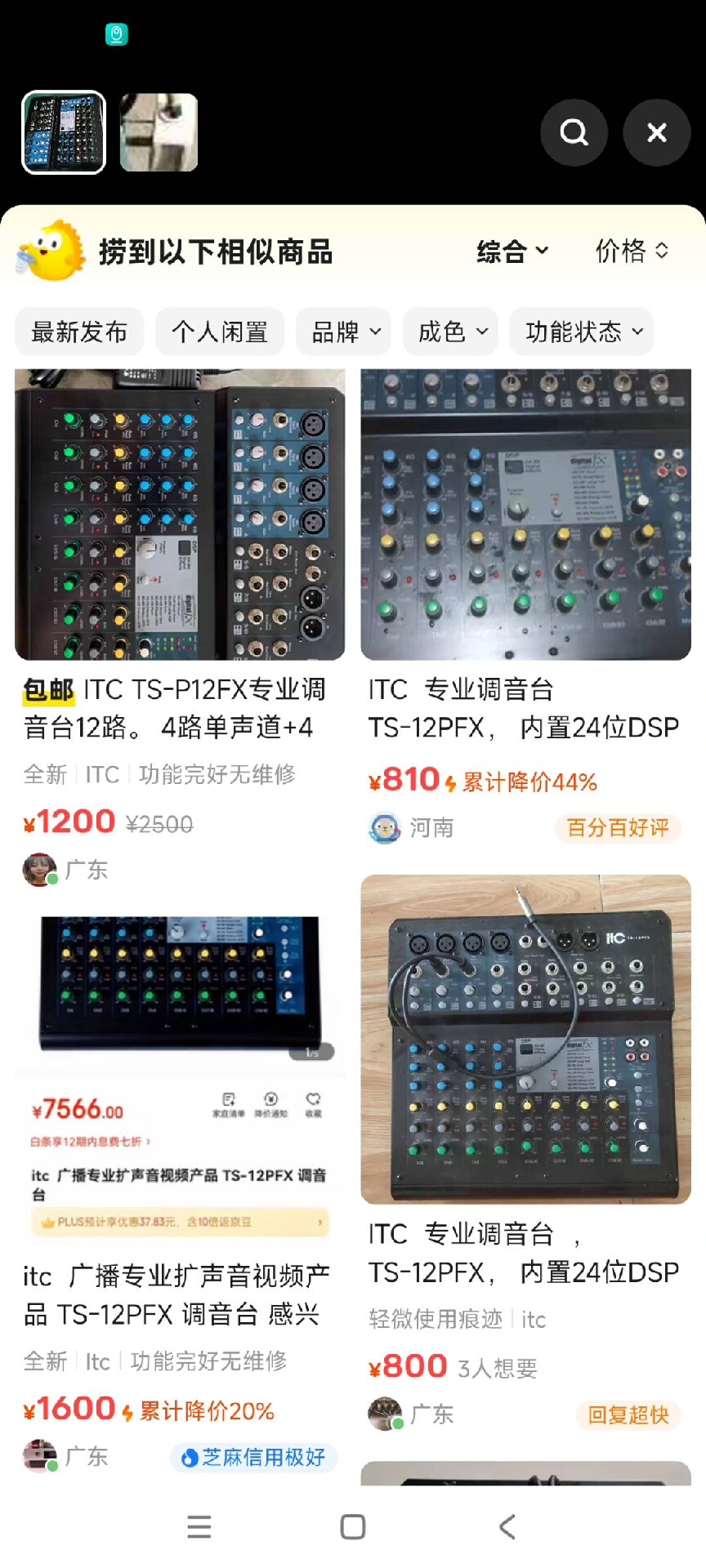Apply the 个人闲置 filter chip
This screenshot has width=706, height=1568.
(x=220, y=332)
